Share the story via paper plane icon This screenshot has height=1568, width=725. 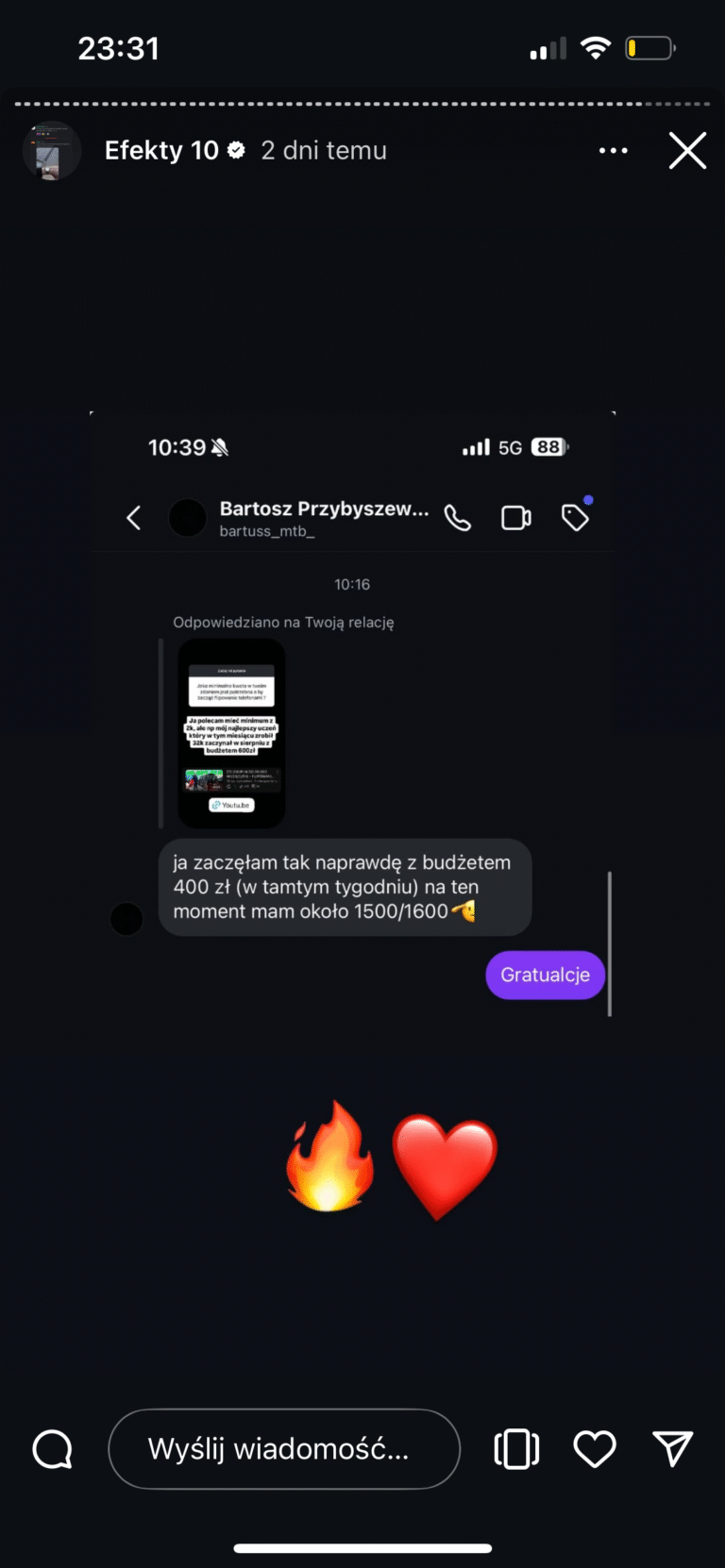click(x=672, y=1448)
